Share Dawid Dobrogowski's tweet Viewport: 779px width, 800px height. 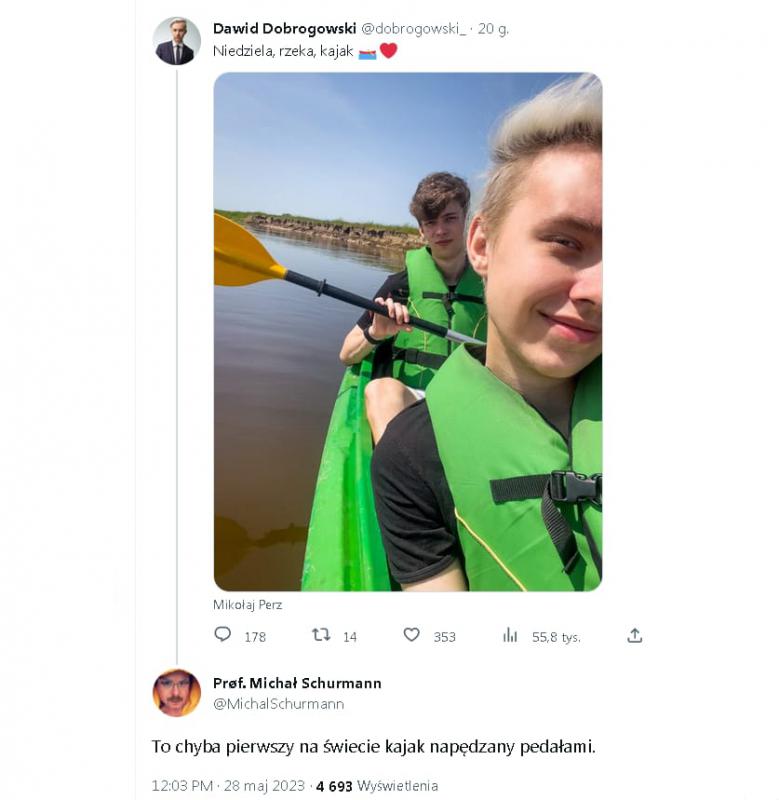click(634, 635)
